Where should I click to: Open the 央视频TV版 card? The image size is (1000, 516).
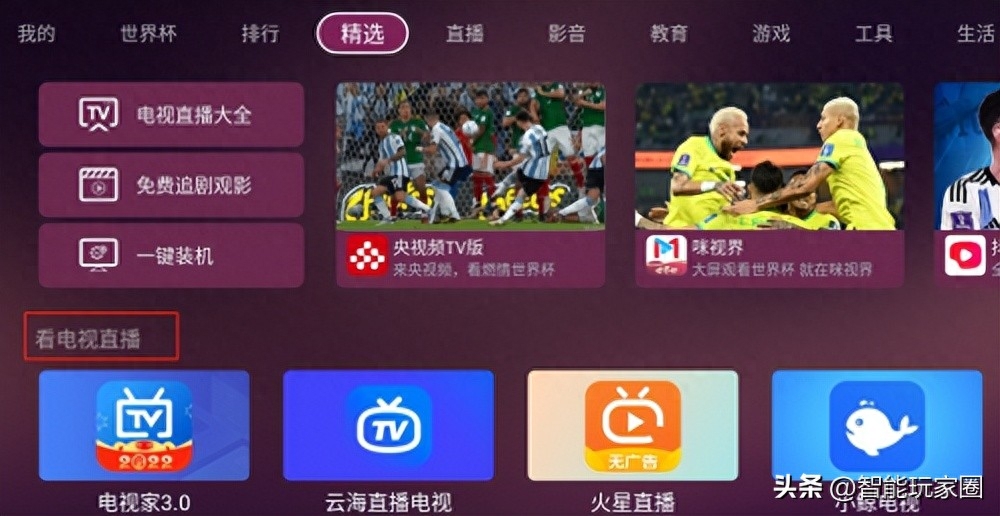click(x=470, y=185)
